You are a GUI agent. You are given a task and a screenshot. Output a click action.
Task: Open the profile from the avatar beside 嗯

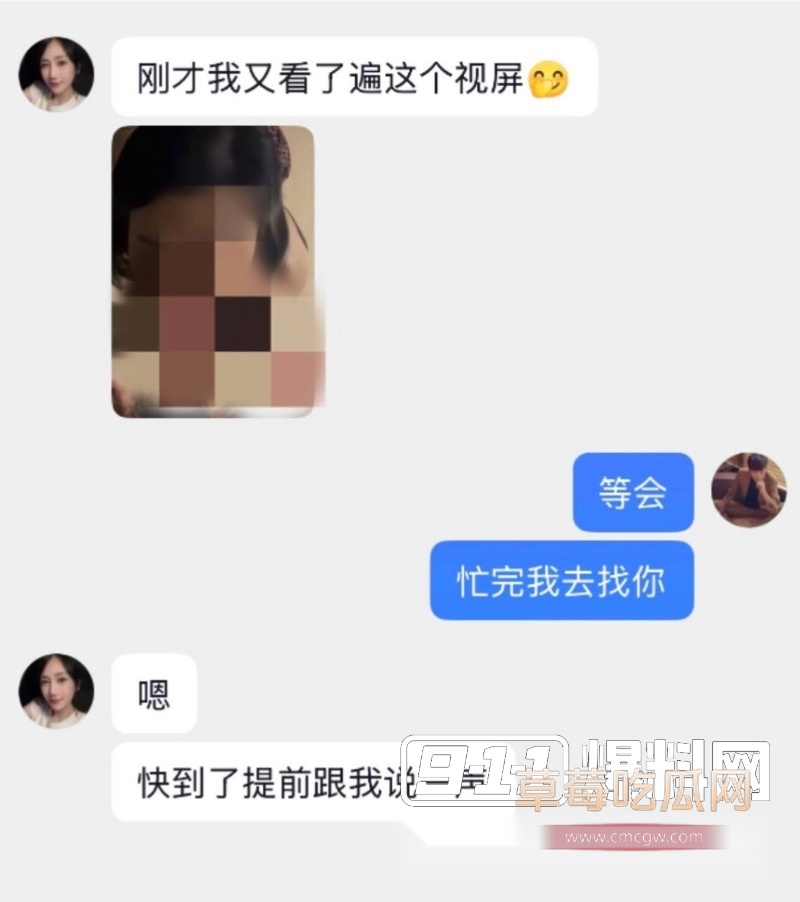[56, 691]
